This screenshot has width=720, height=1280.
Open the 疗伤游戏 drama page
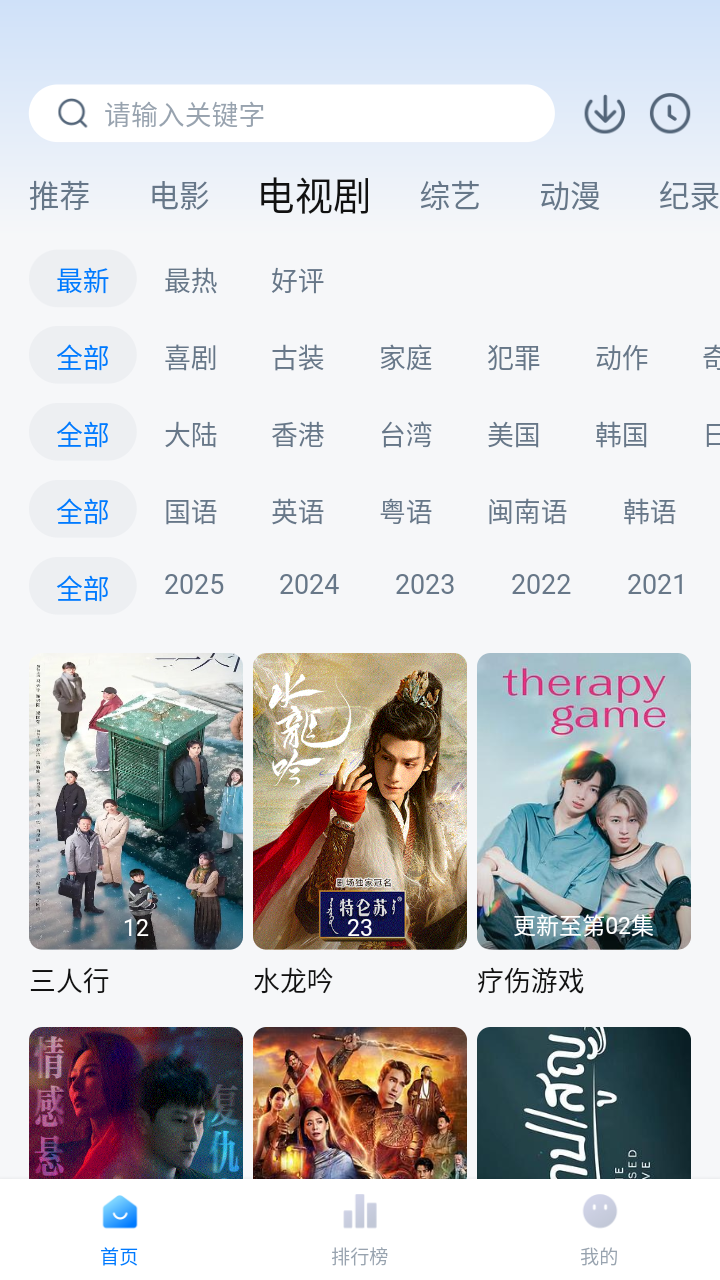[x=583, y=800]
